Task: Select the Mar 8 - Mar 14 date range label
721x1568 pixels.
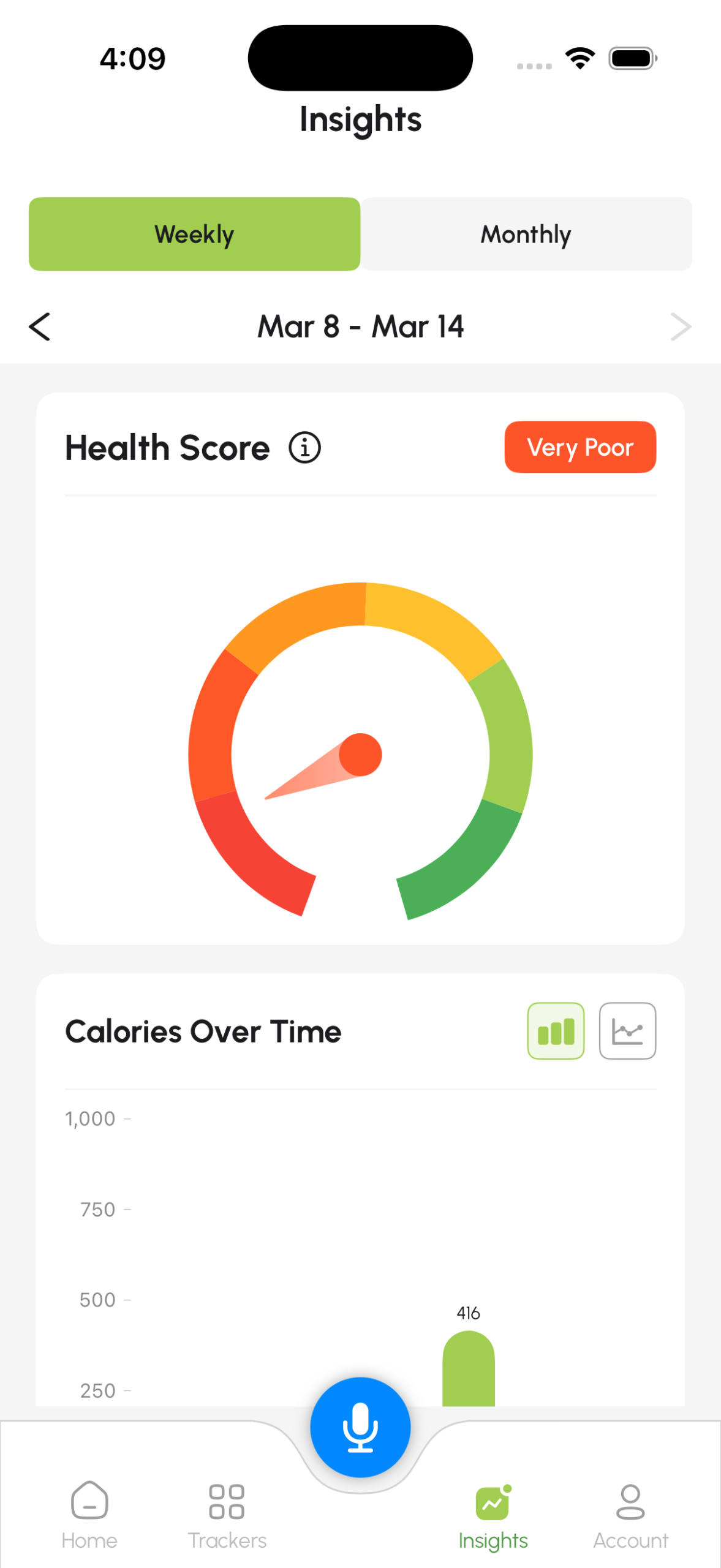Action: point(360,326)
